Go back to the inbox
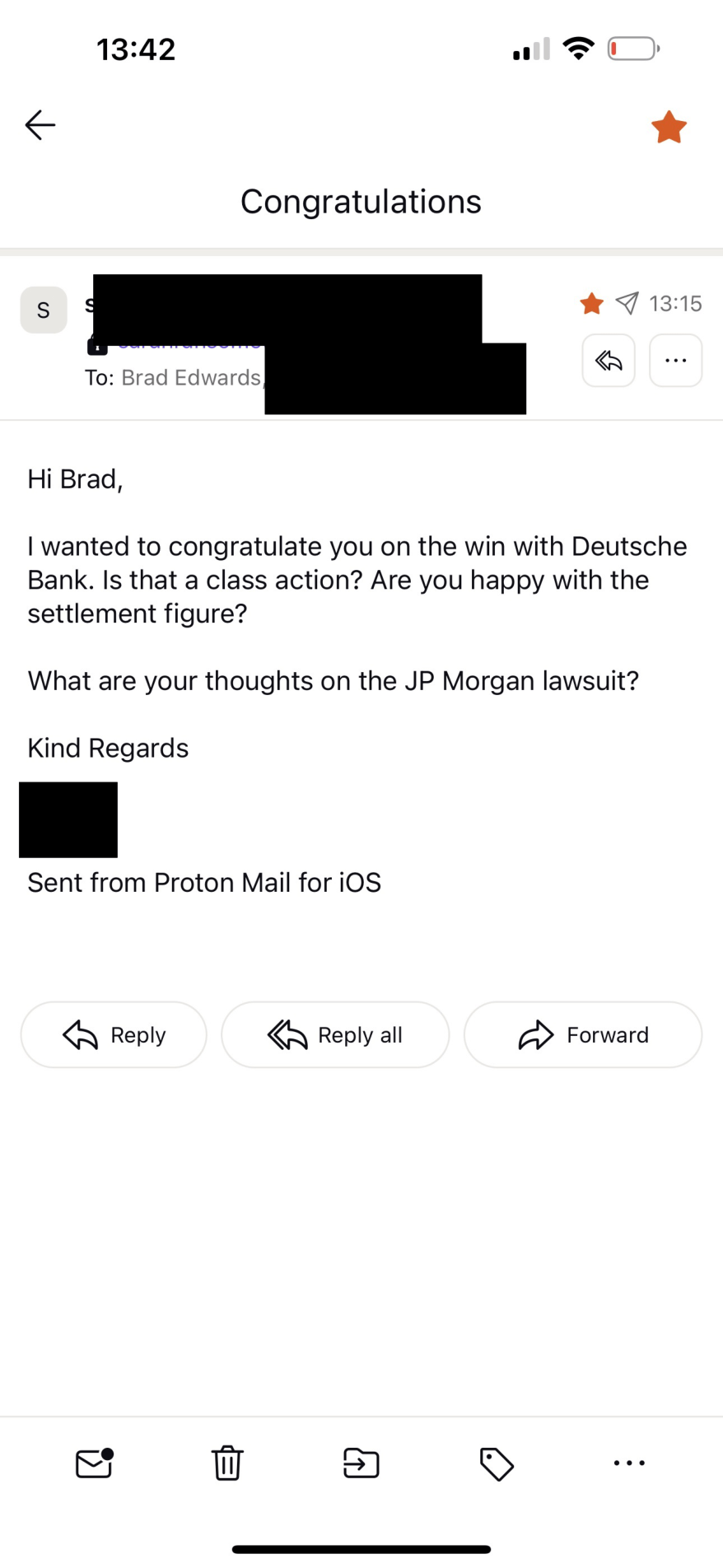This screenshot has width=723, height=1568. pos(40,125)
